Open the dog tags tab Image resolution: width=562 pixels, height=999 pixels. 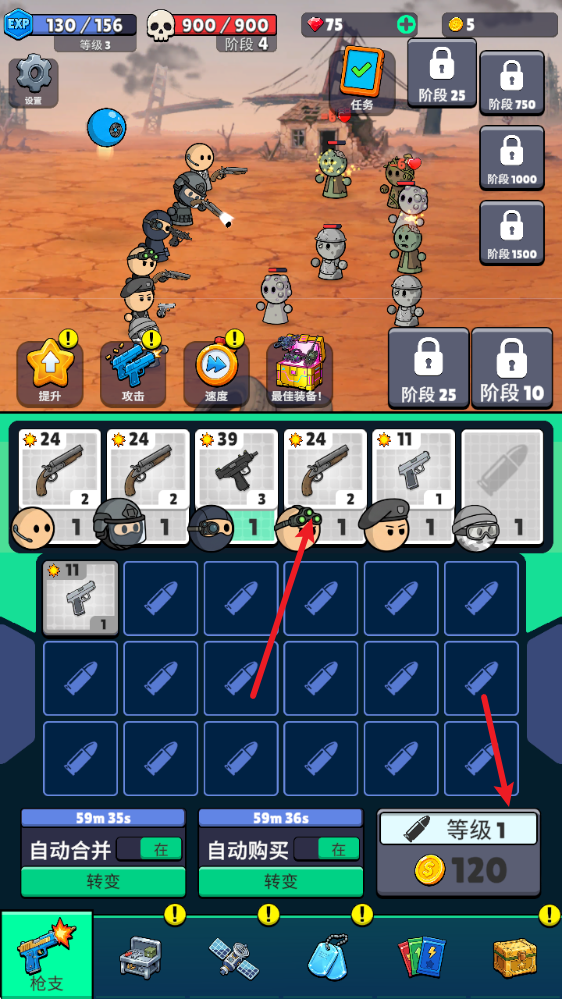[x=327, y=957]
